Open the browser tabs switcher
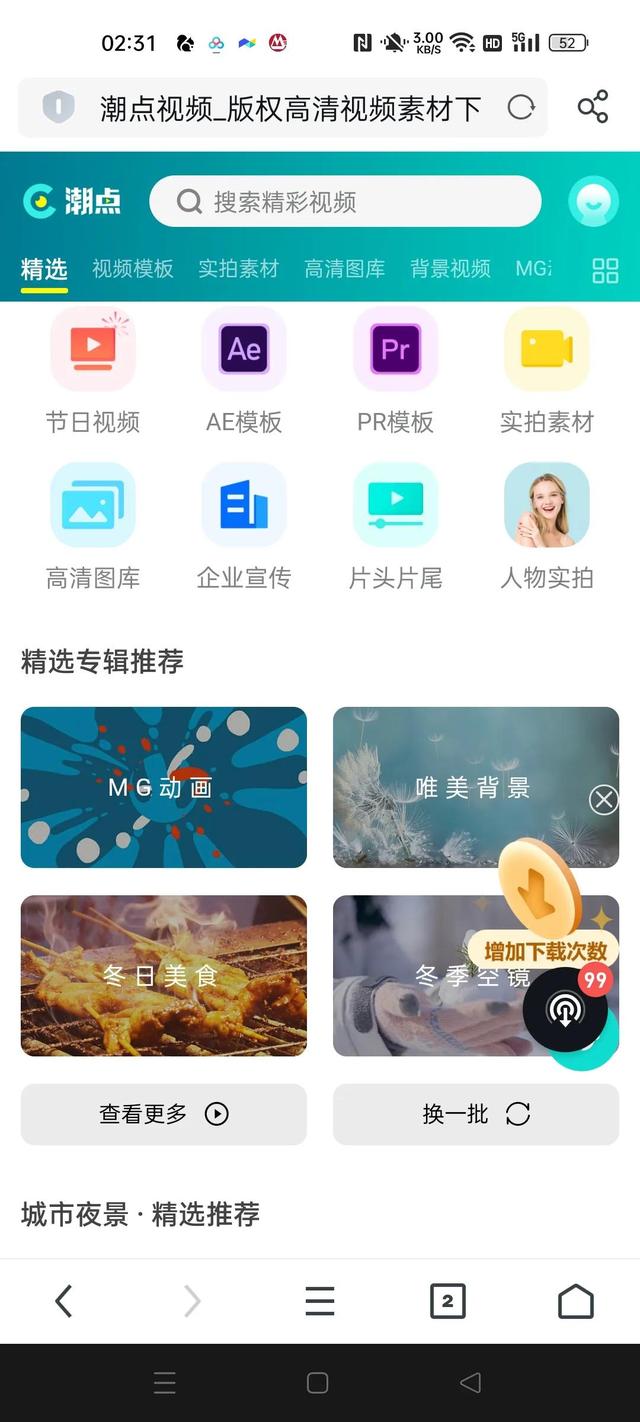Screen dimensions: 640x1422 447,1301
